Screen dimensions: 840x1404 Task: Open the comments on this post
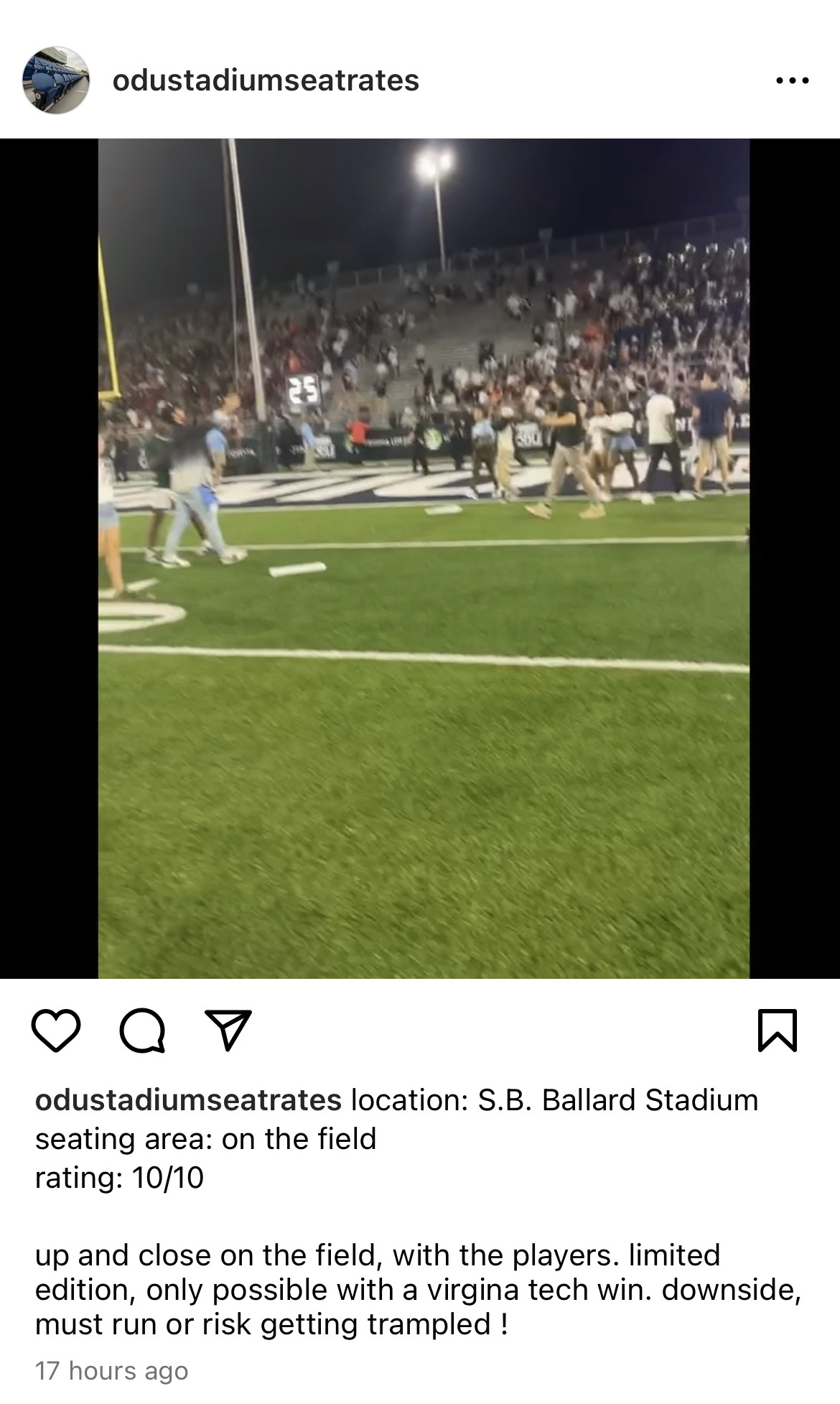pyautogui.click(x=142, y=1031)
